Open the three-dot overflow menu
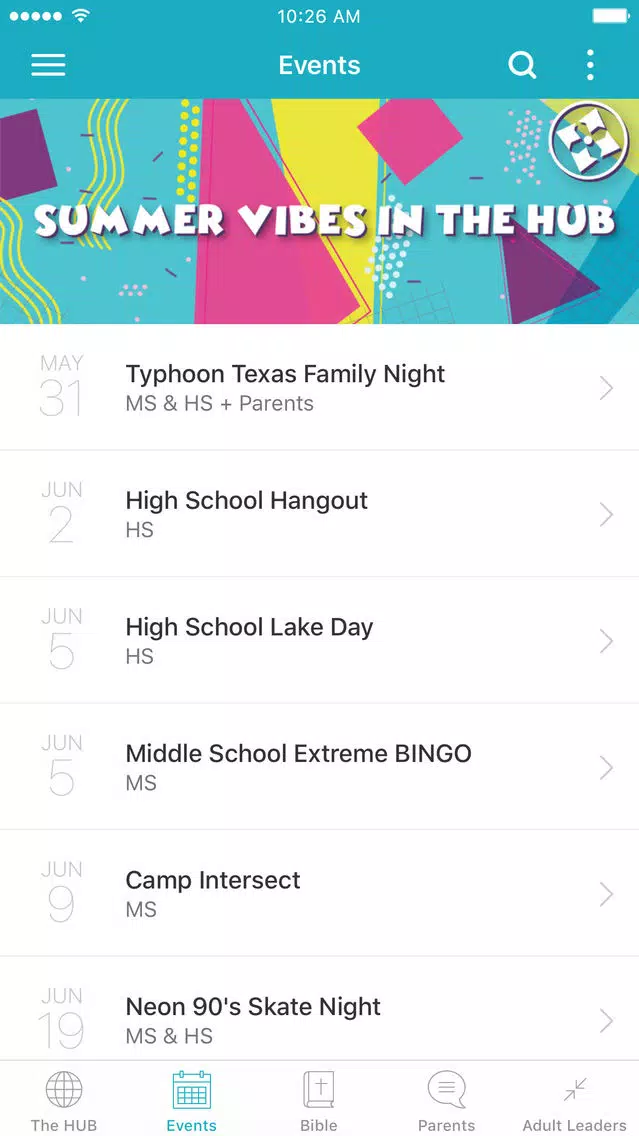The width and height of the screenshot is (639, 1136). [590, 65]
